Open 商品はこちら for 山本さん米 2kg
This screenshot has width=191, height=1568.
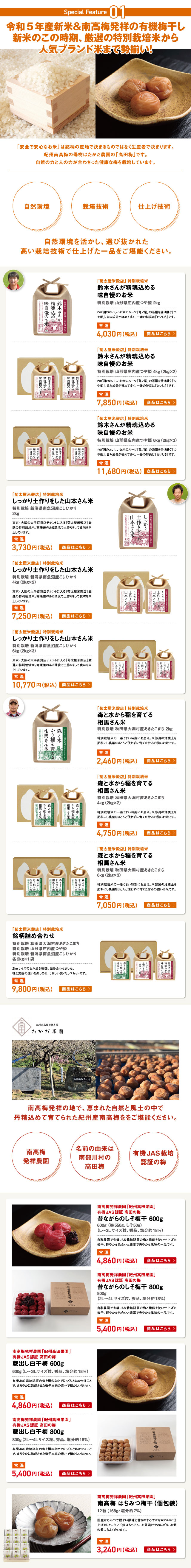75,547
